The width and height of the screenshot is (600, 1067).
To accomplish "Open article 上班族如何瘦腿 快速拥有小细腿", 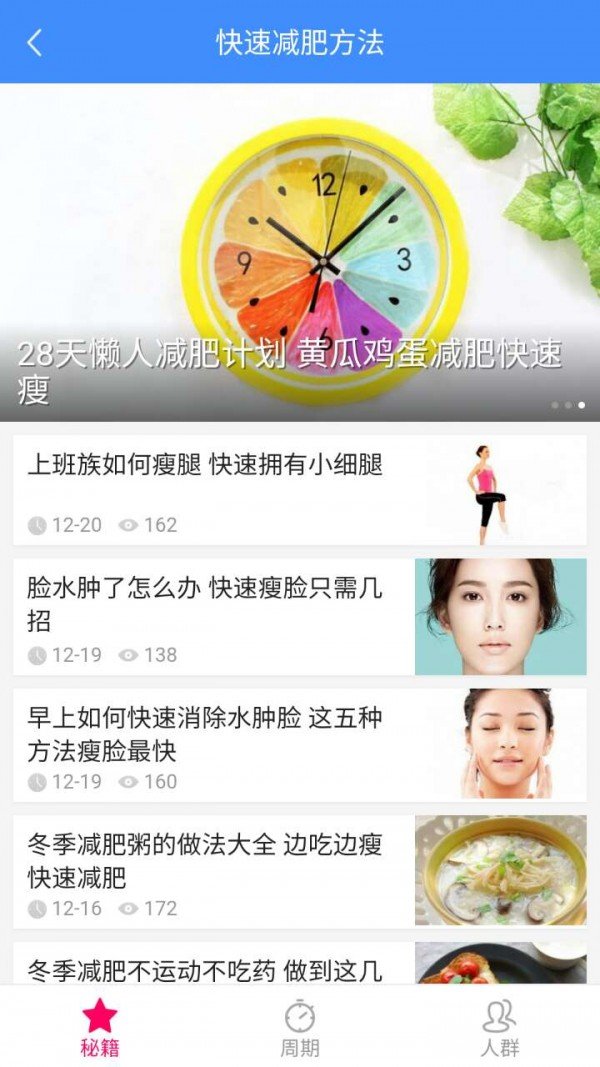I will [x=300, y=490].
